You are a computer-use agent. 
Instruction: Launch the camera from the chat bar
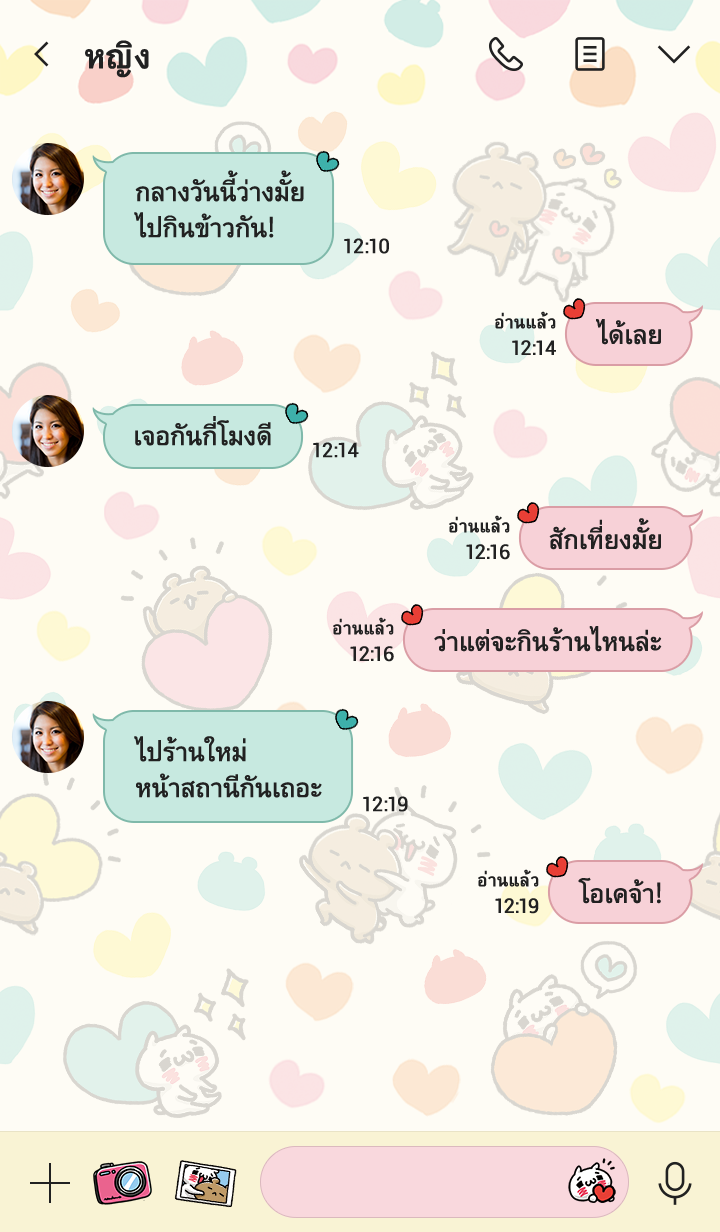tap(122, 1183)
